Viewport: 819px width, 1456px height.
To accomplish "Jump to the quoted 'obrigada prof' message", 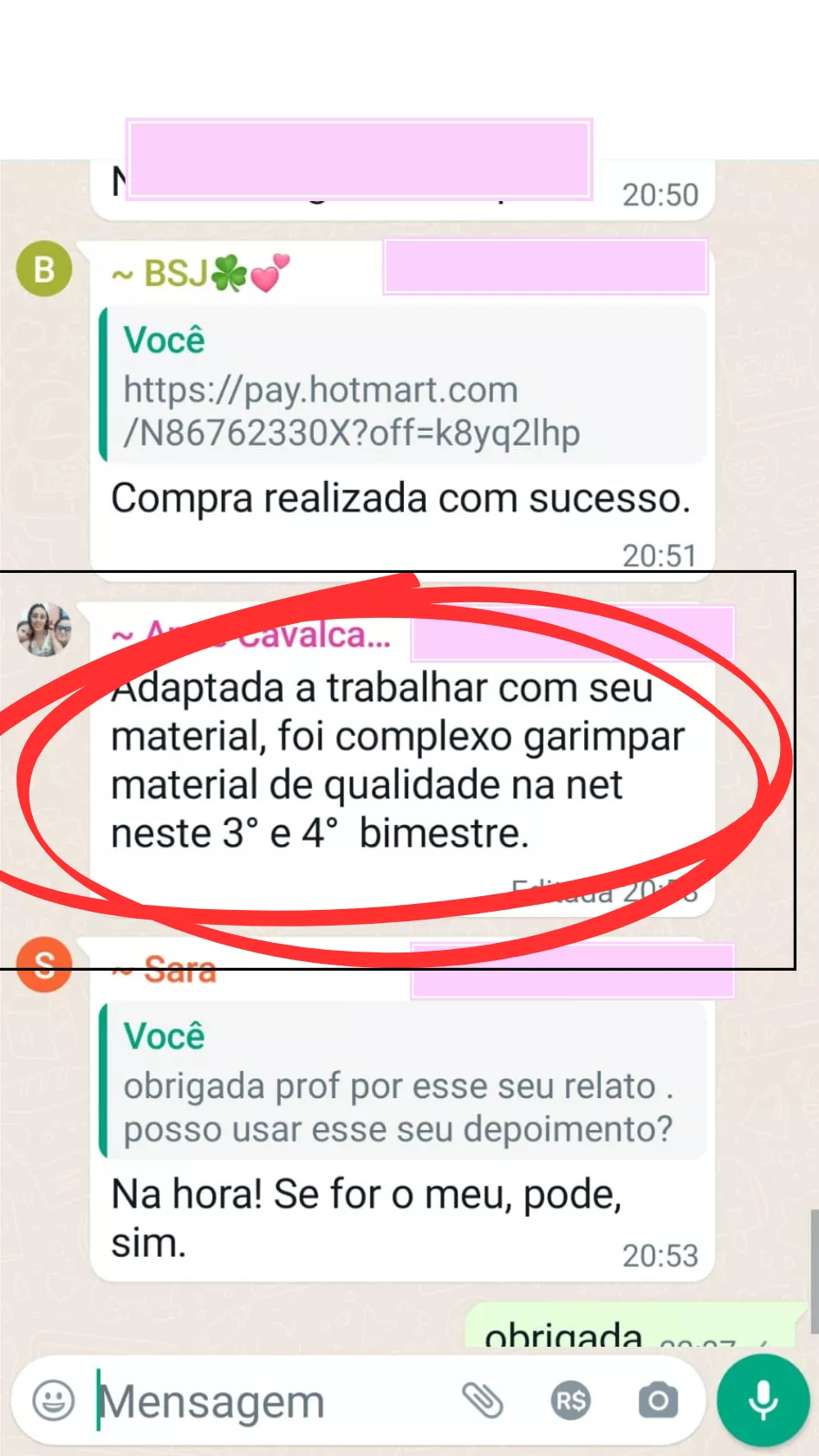I will pyautogui.click(x=403, y=1082).
